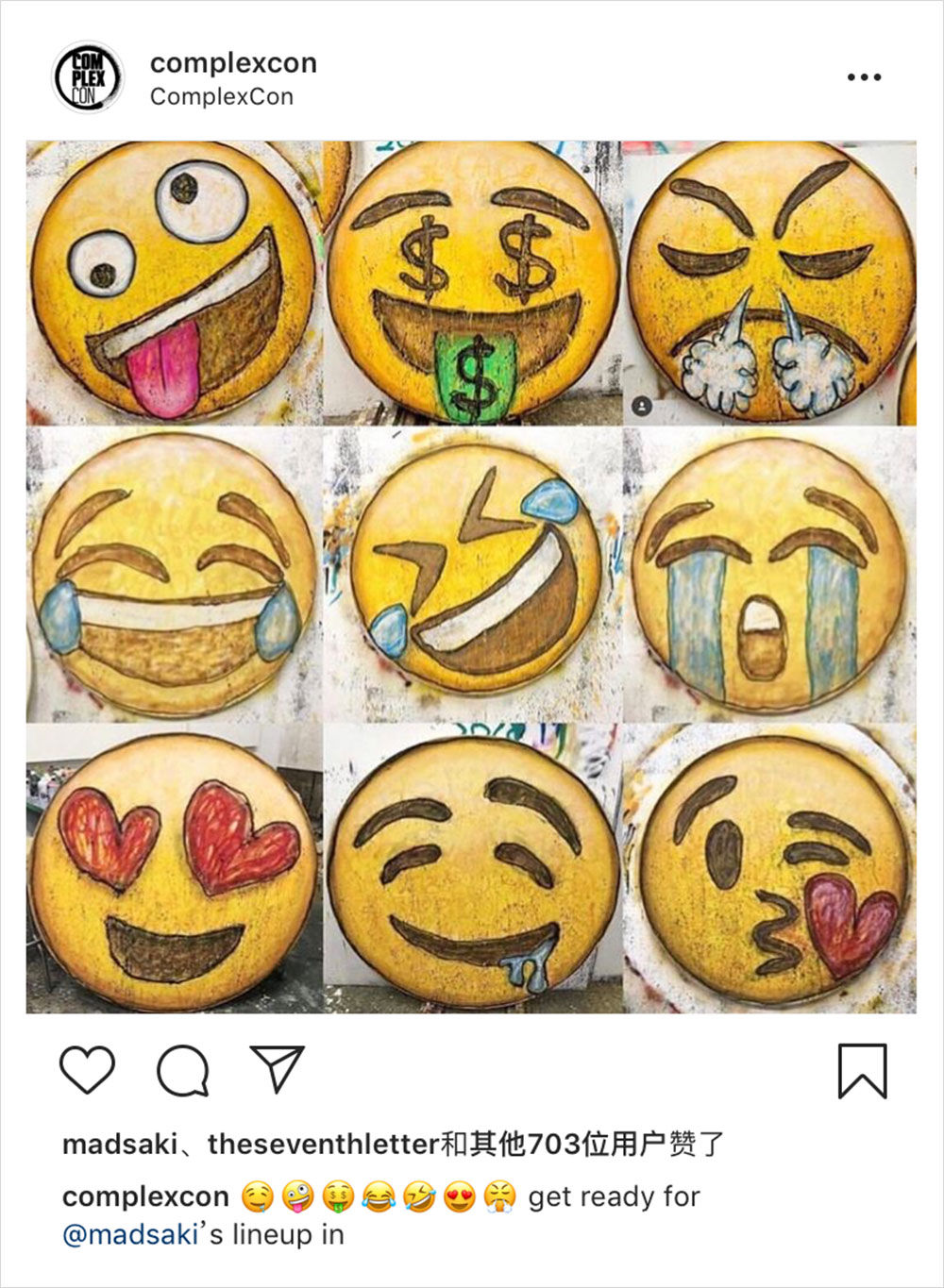Bookmark this post

[x=862, y=1070]
